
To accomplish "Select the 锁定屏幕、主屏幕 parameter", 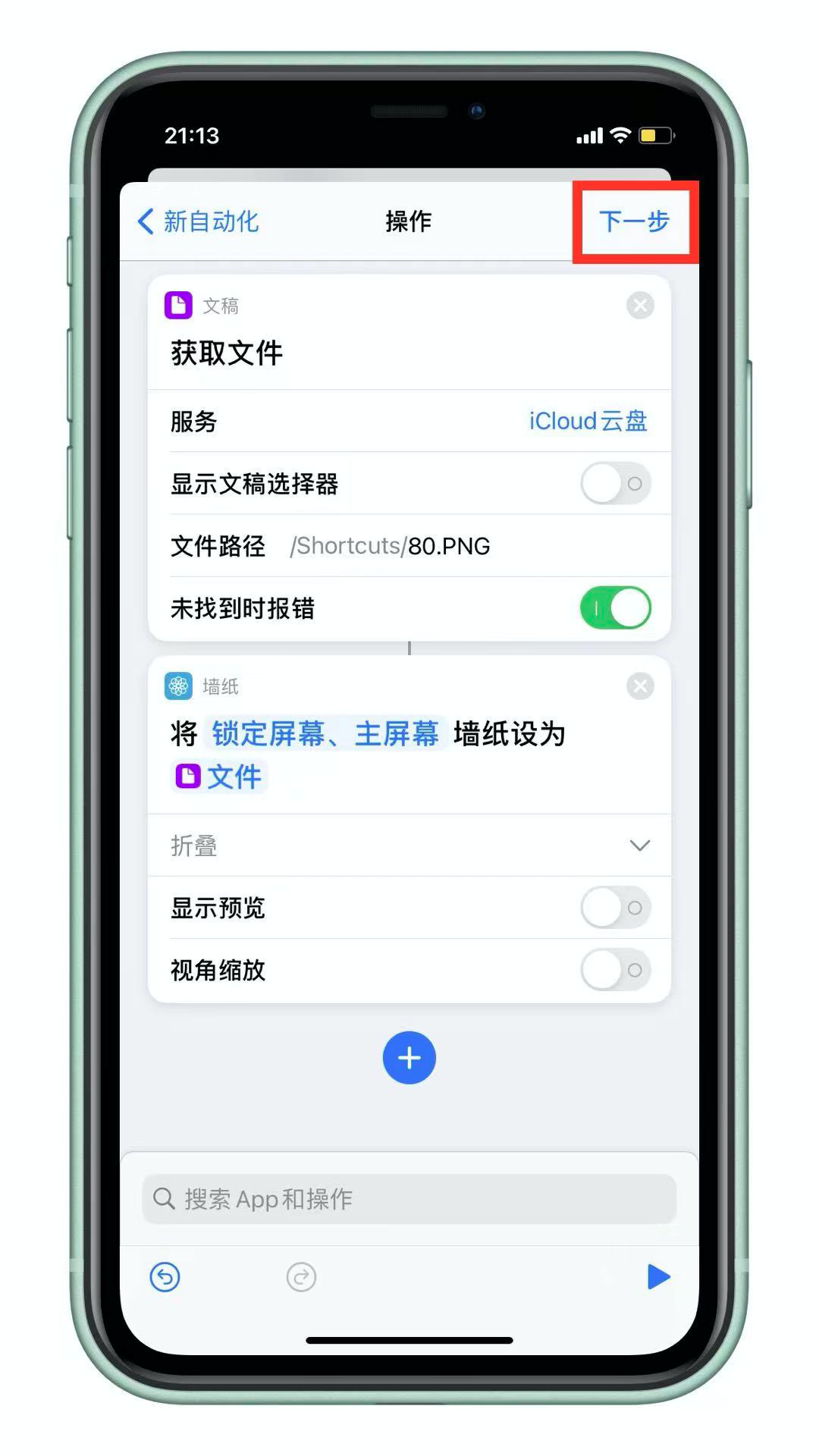I will [325, 733].
